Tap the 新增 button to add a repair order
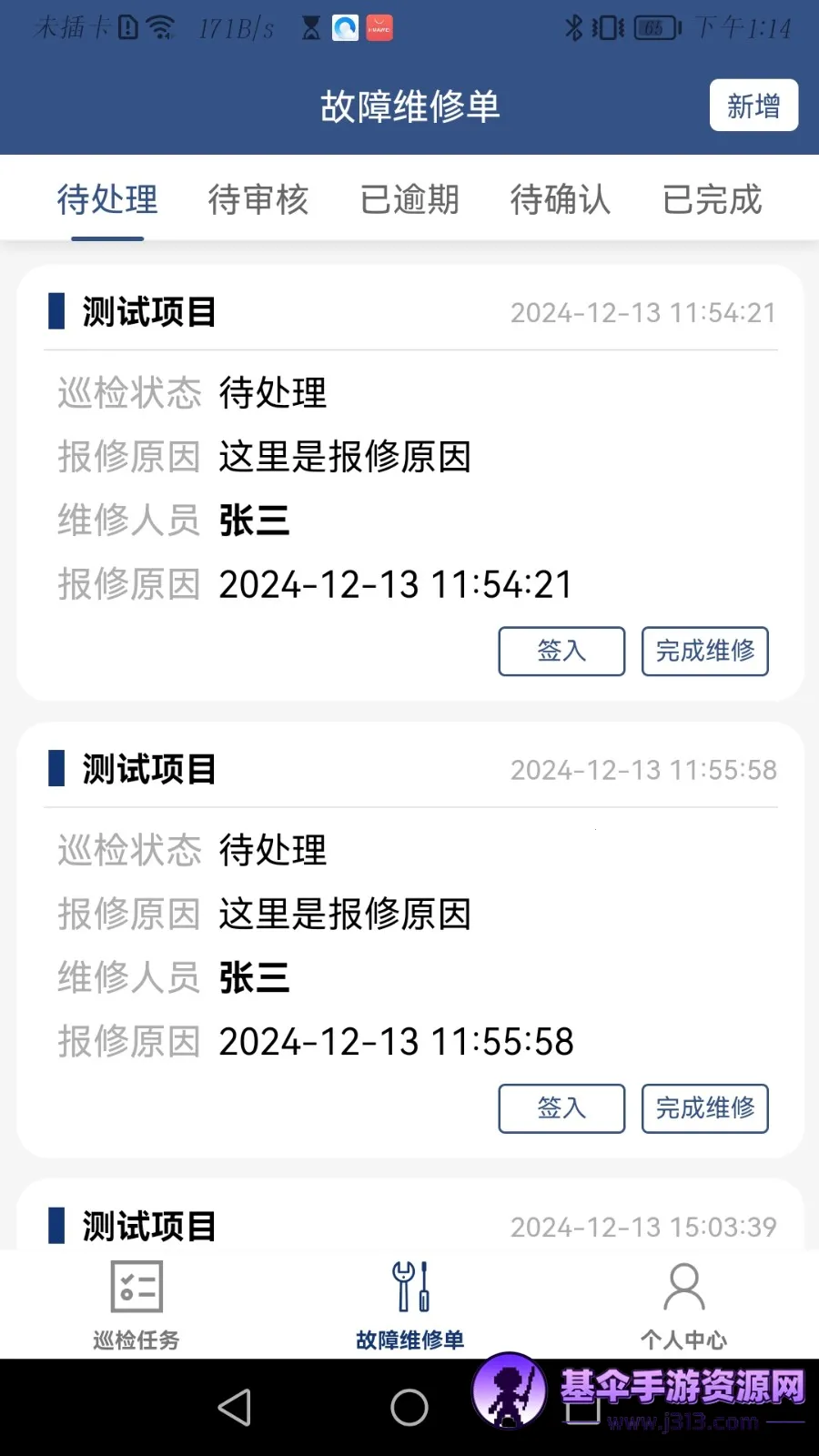This screenshot has width=819, height=1456. point(753,106)
